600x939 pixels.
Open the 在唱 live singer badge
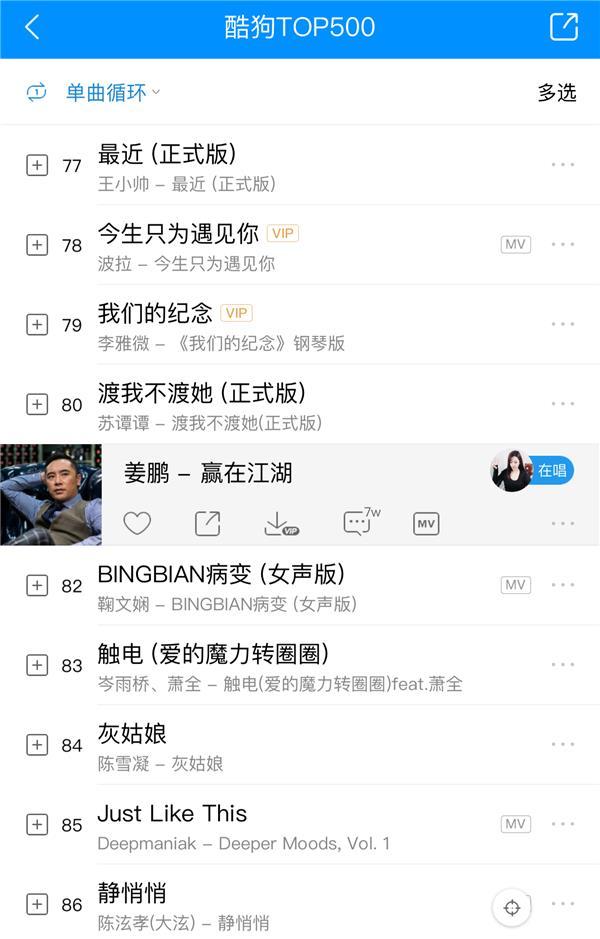coord(533,470)
